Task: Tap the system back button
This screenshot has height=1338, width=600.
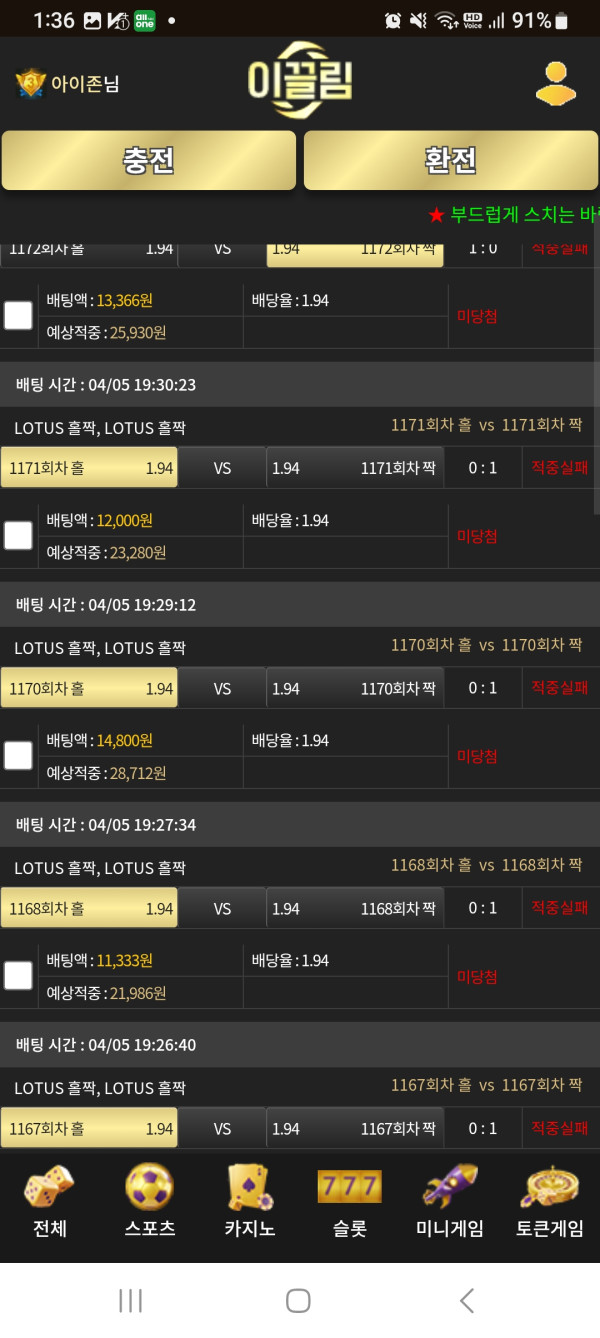Action: pos(466,1300)
